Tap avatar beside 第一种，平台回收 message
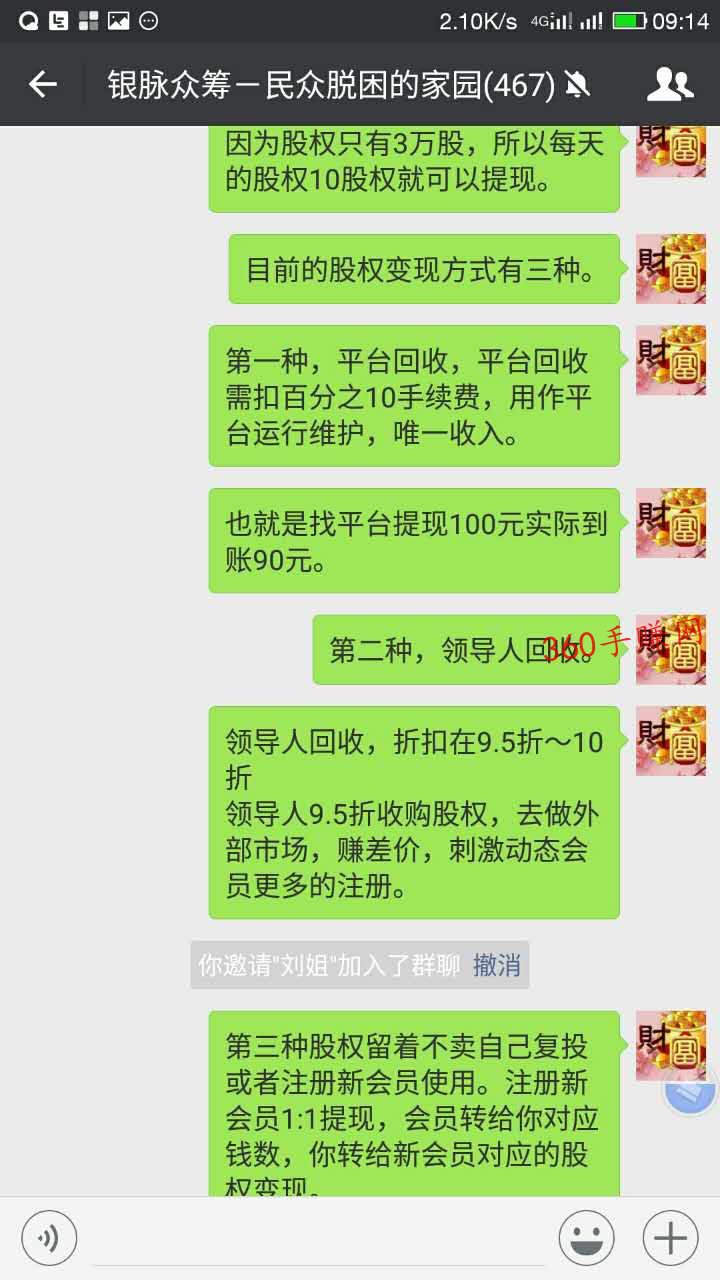The width and height of the screenshot is (720, 1280). pos(671,360)
